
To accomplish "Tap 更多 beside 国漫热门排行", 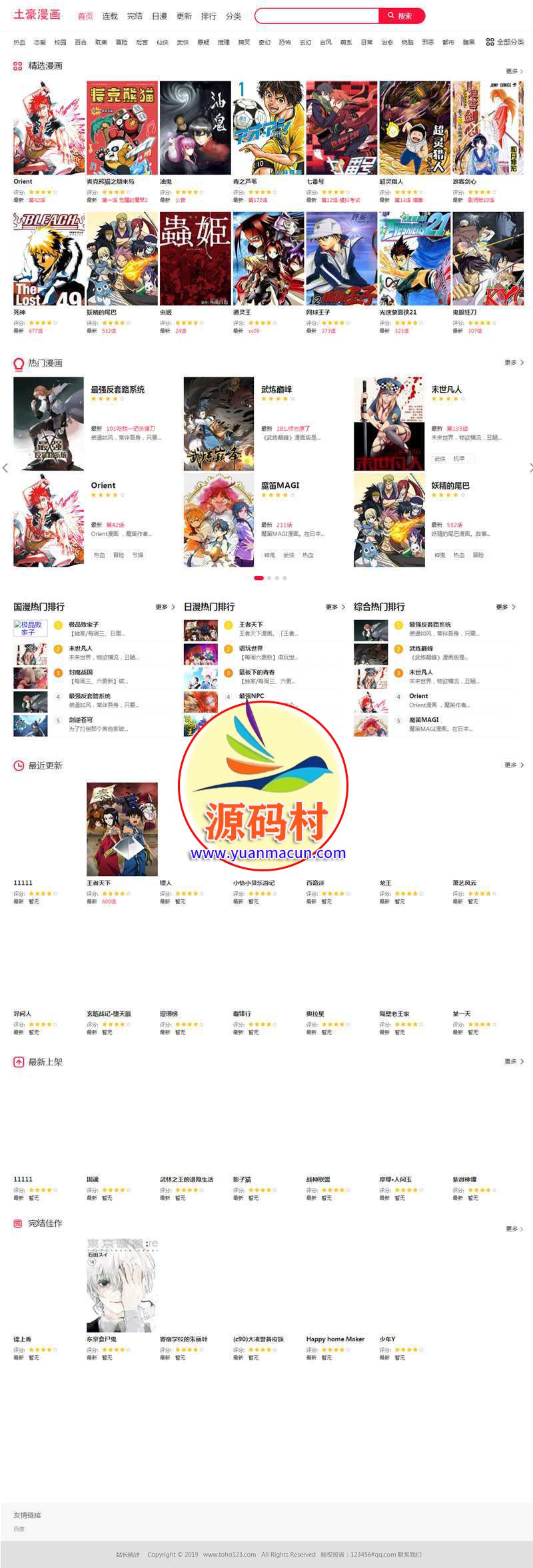I will click(165, 607).
